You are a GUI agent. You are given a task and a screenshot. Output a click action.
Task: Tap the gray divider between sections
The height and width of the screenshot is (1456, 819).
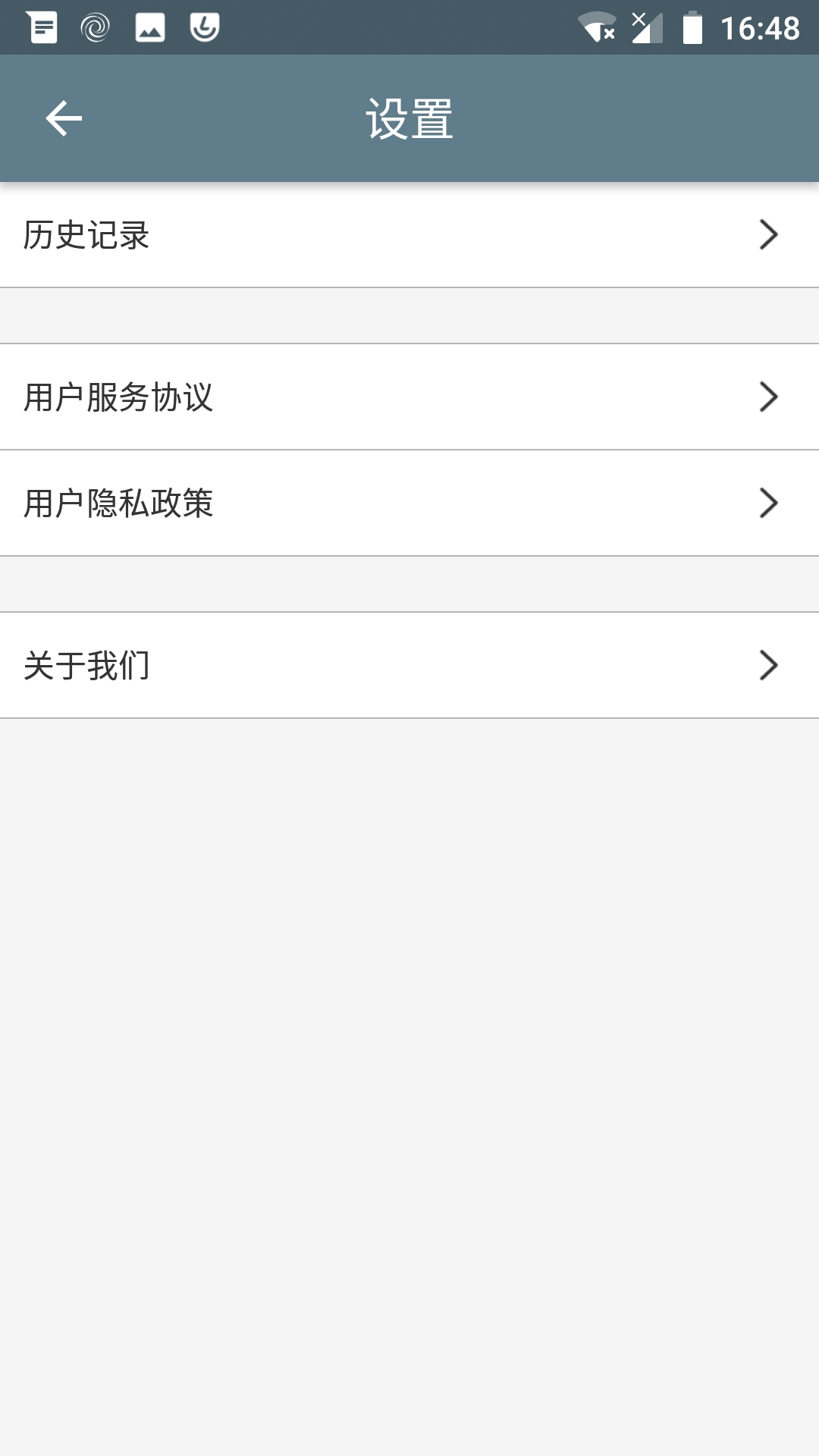pyautogui.click(x=409, y=314)
